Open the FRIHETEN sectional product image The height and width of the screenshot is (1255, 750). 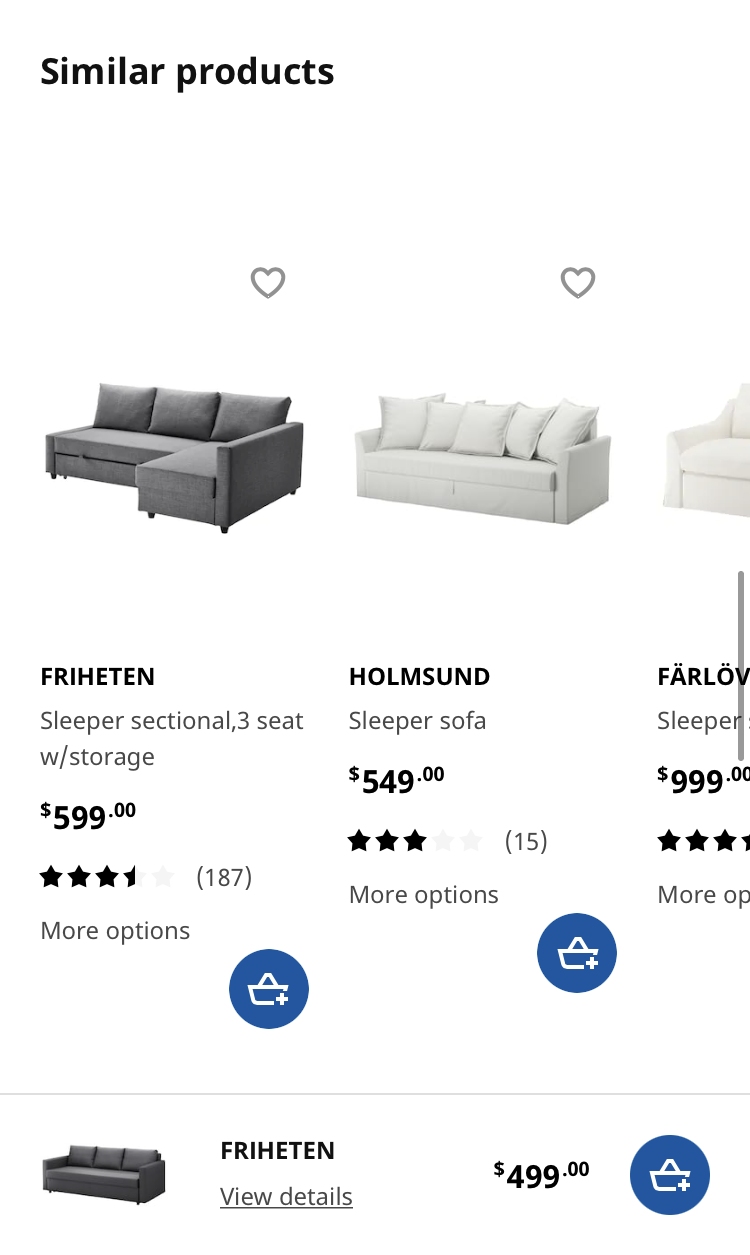[x=174, y=457]
